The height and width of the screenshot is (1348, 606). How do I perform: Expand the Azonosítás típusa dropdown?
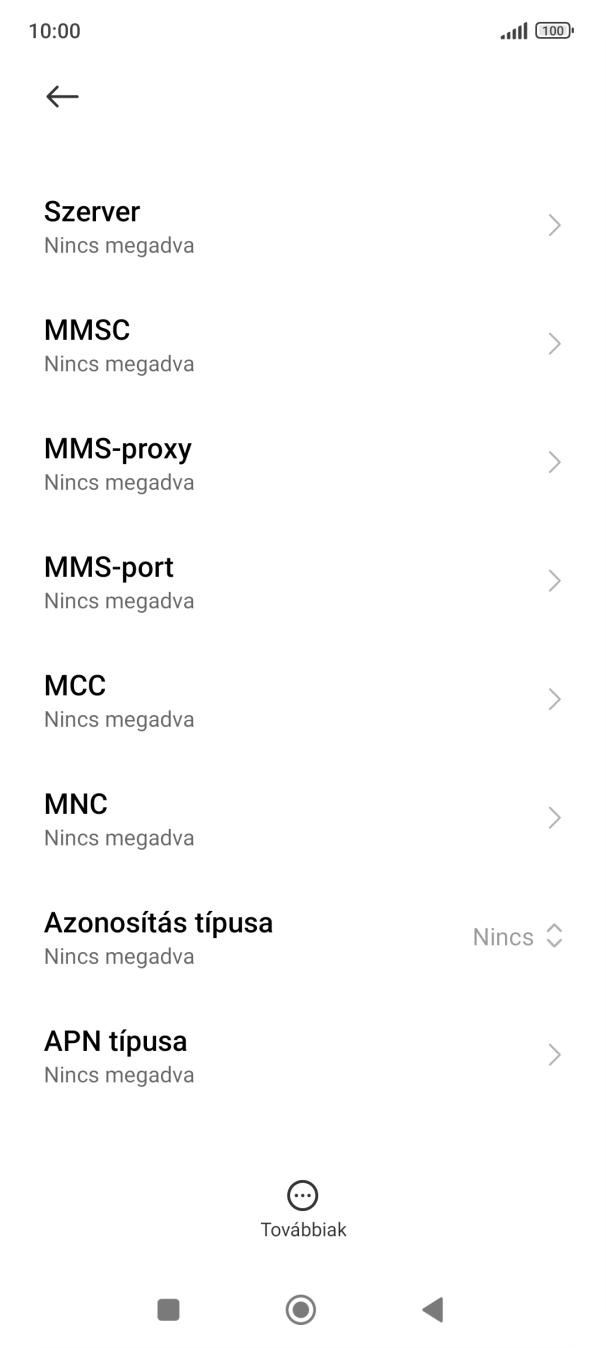pyautogui.click(x=517, y=937)
